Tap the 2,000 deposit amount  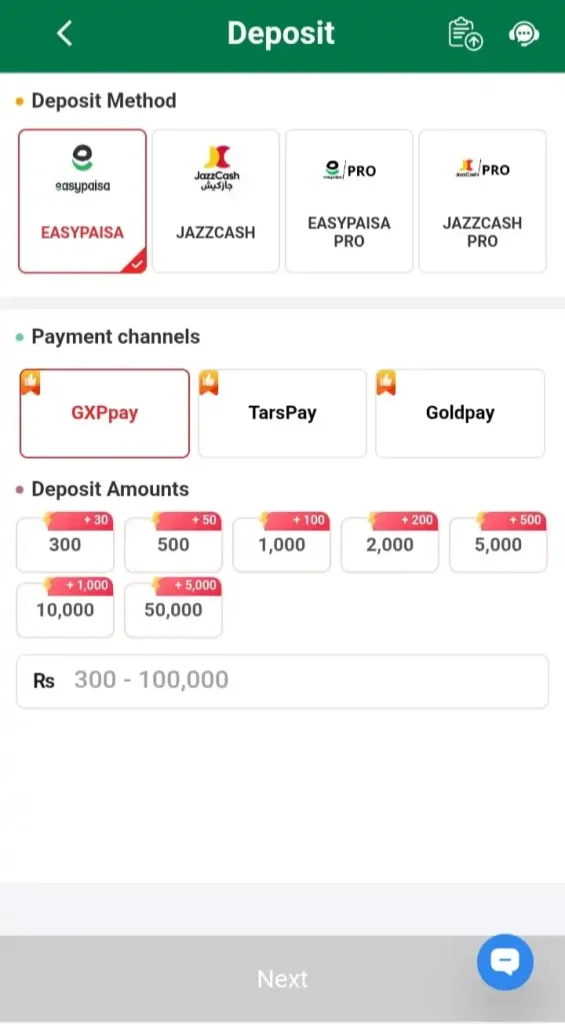pos(390,543)
